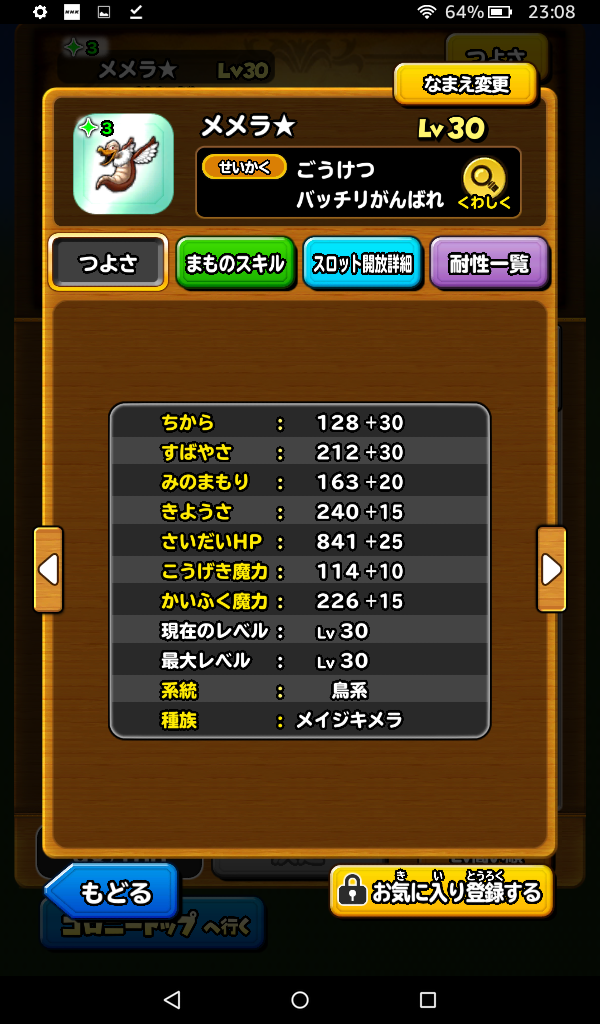Tap the もどる back button
Screen dimensions: 600x1024
[112, 891]
